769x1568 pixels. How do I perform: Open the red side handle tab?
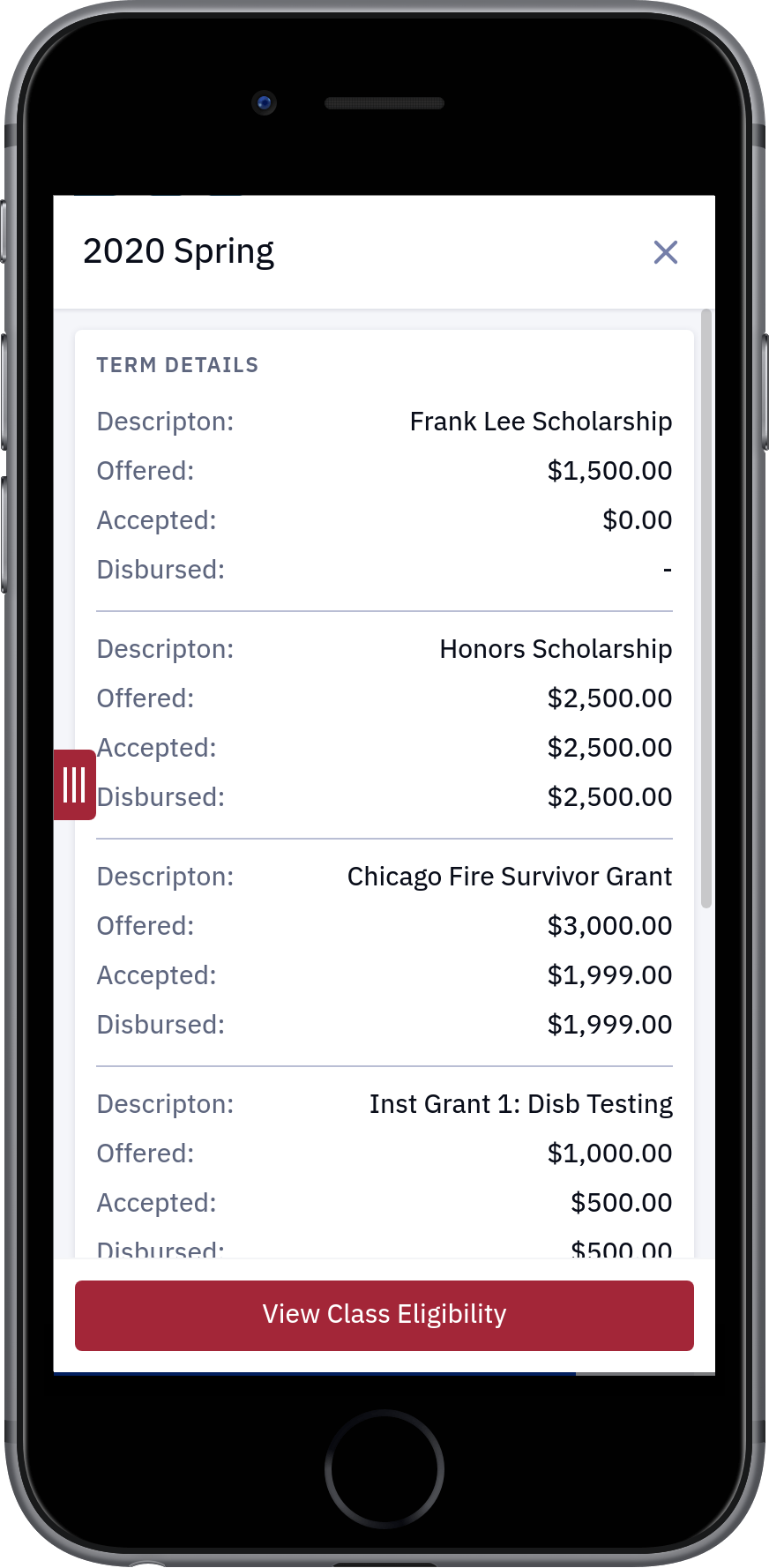click(75, 785)
